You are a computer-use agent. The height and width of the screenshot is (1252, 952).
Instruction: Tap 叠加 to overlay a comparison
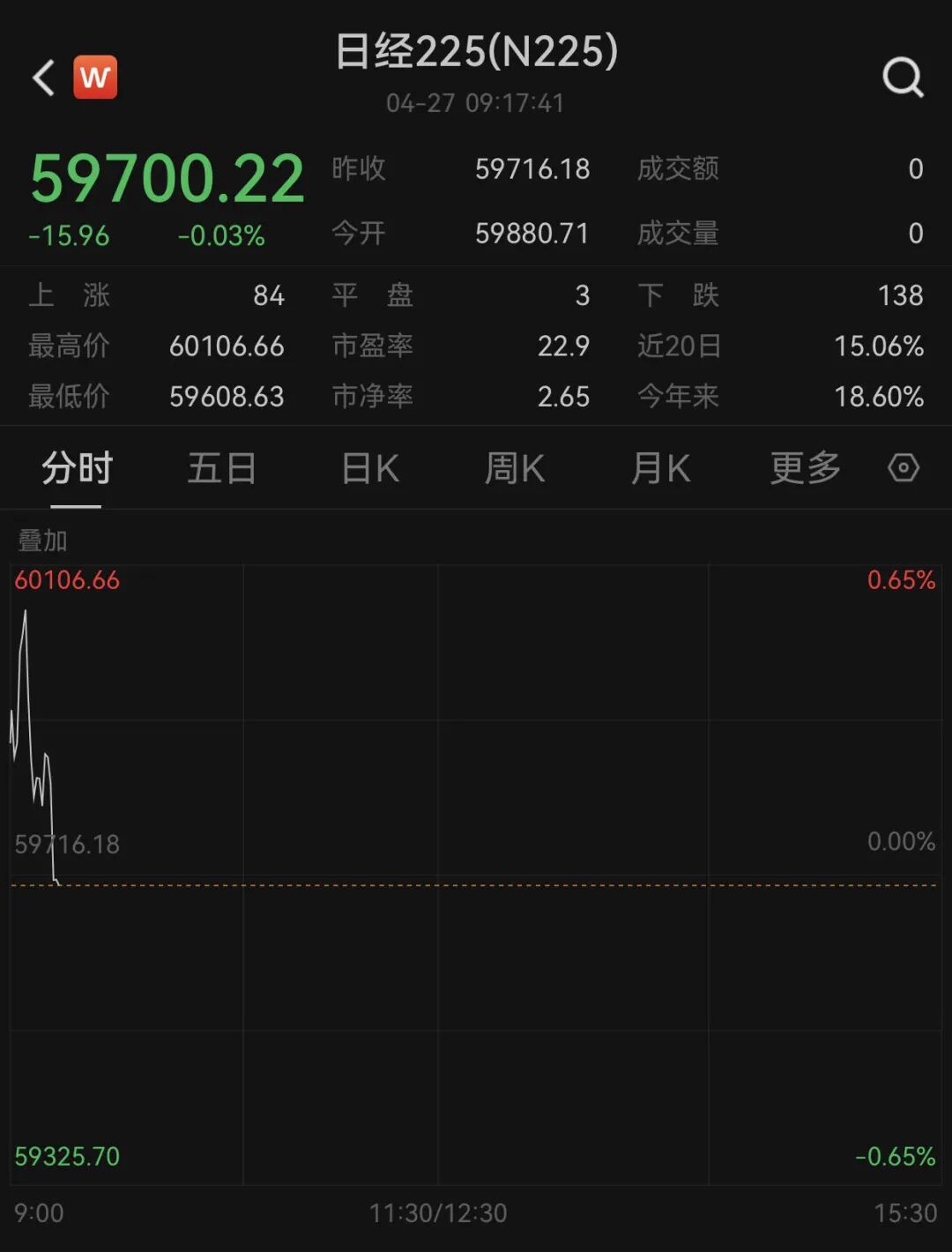[42, 540]
